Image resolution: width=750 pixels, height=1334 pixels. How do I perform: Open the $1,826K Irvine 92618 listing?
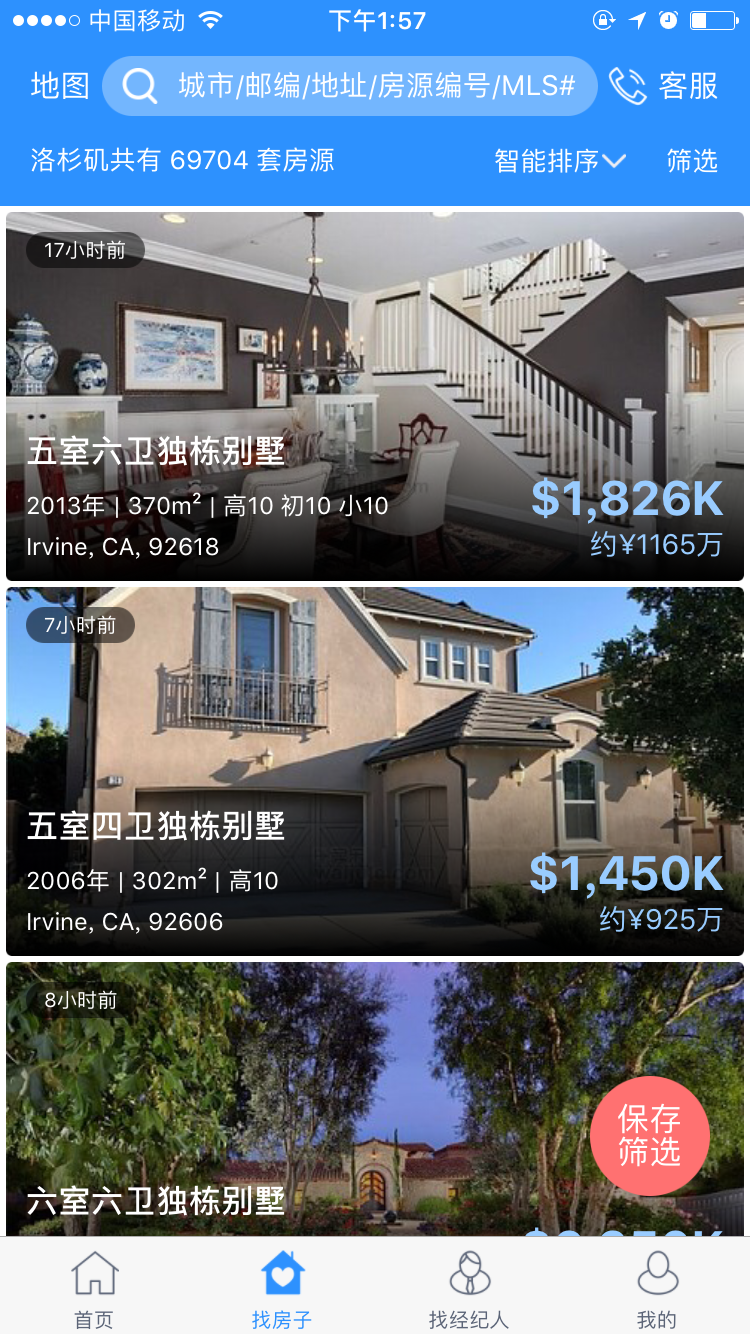pos(375,396)
